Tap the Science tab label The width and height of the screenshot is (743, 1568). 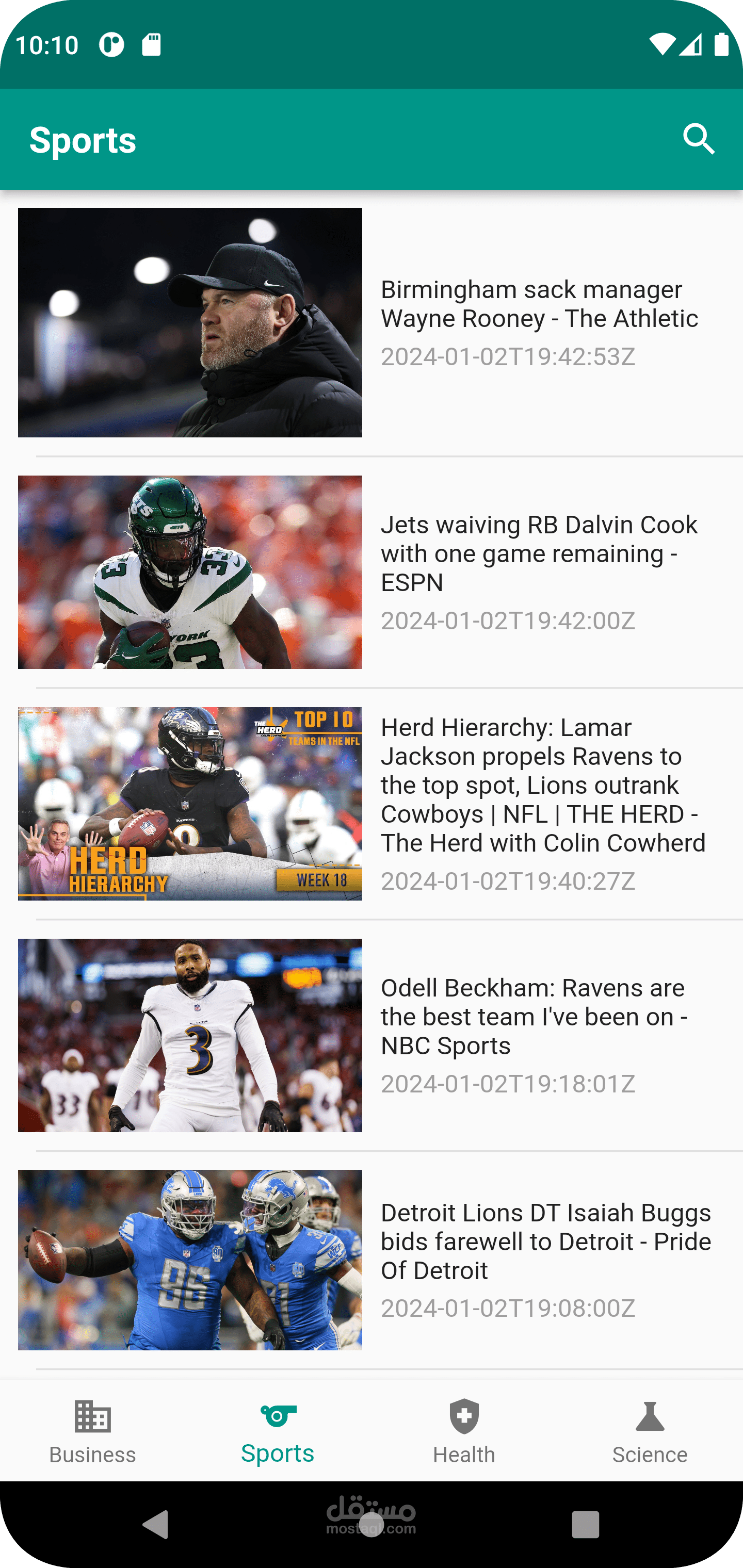650,1455
